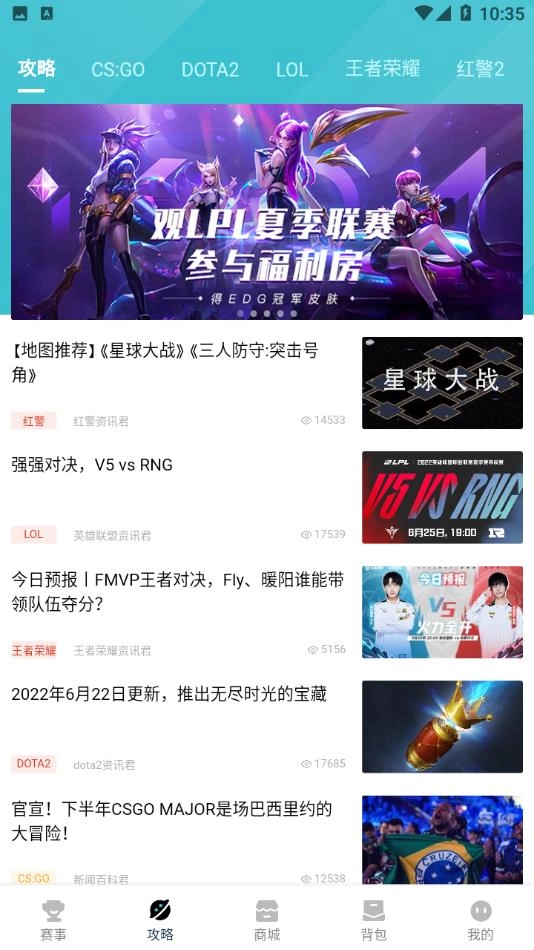Select the 红警2 tab
534x950 pixels.
click(x=480, y=69)
